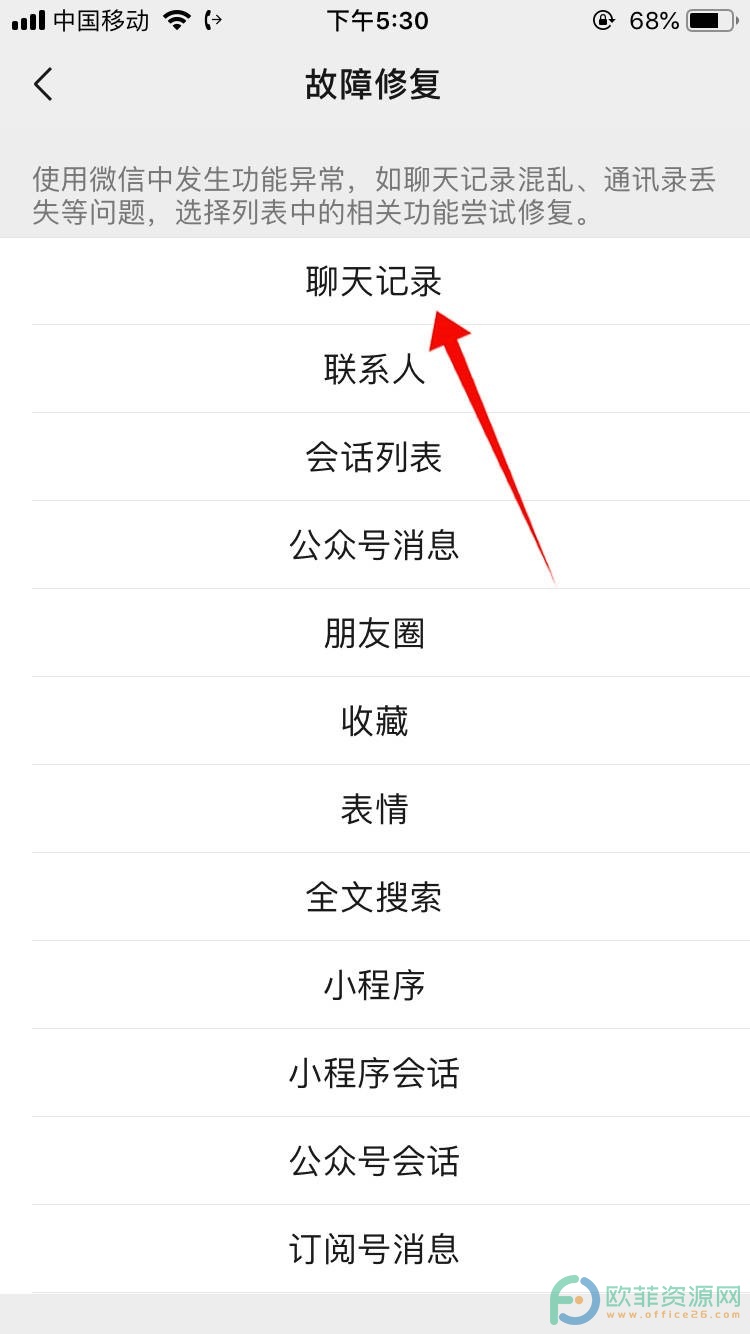This screenshot has width=750, height=1334.
Task: Choose 小程序会话 to repair
Action: click(x=375, y=1073)
